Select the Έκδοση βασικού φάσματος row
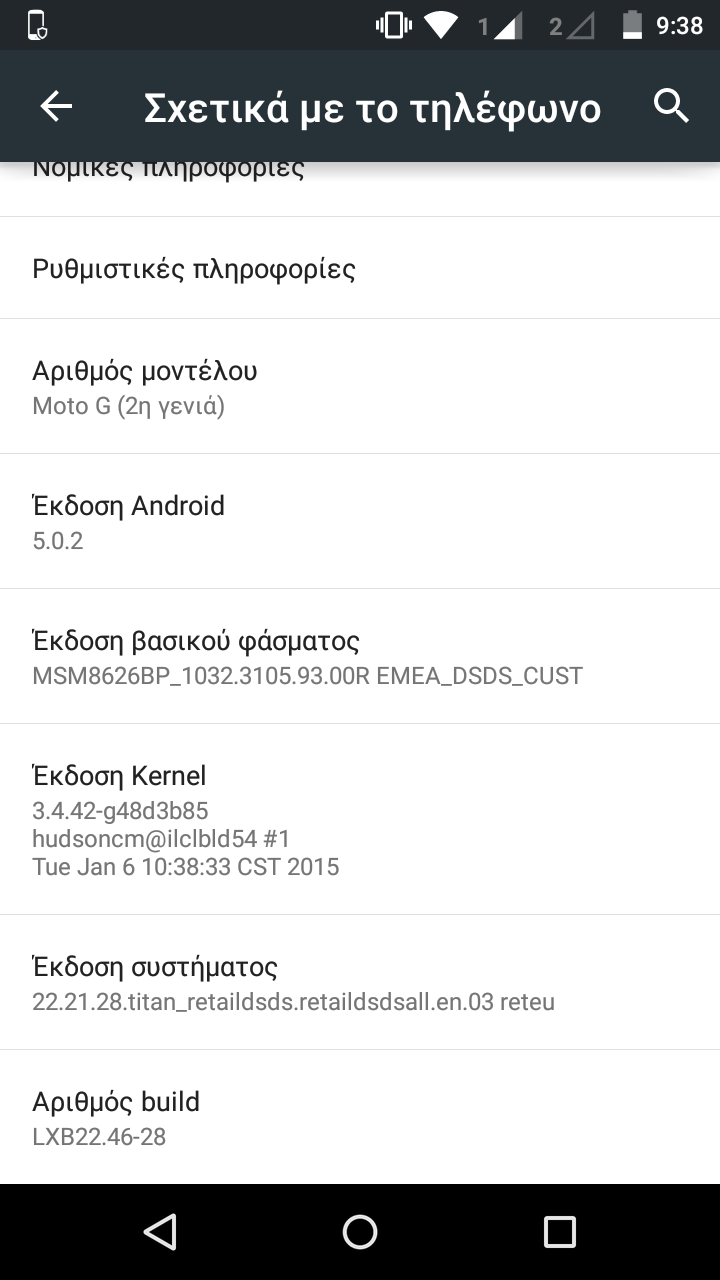 360,657
